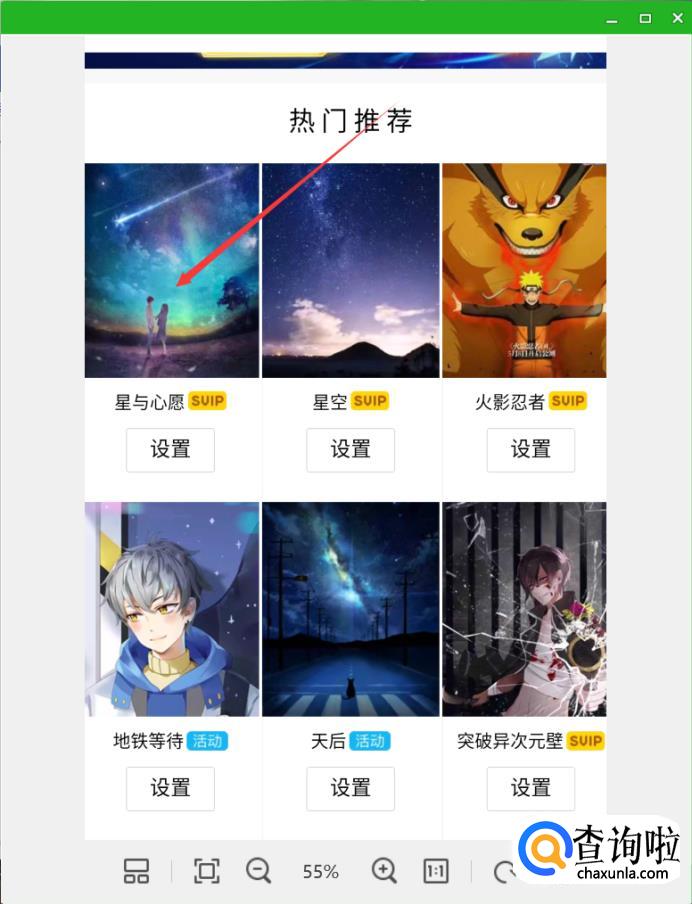Minimize the viewer window
The height and width of the screenshot is (904, 692).
(x=612, y=18)
